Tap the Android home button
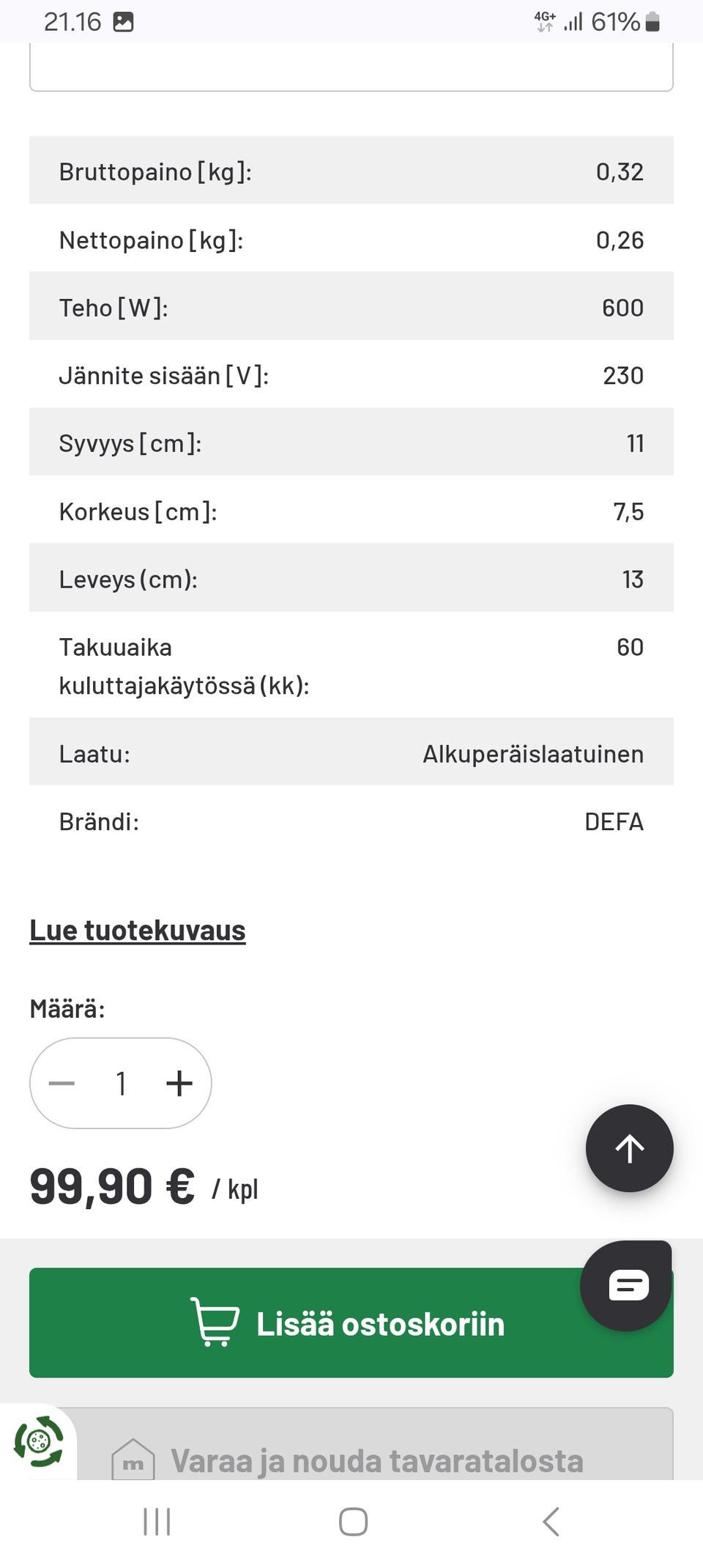Screen dimensions: 703x1568 (351, 1521)
